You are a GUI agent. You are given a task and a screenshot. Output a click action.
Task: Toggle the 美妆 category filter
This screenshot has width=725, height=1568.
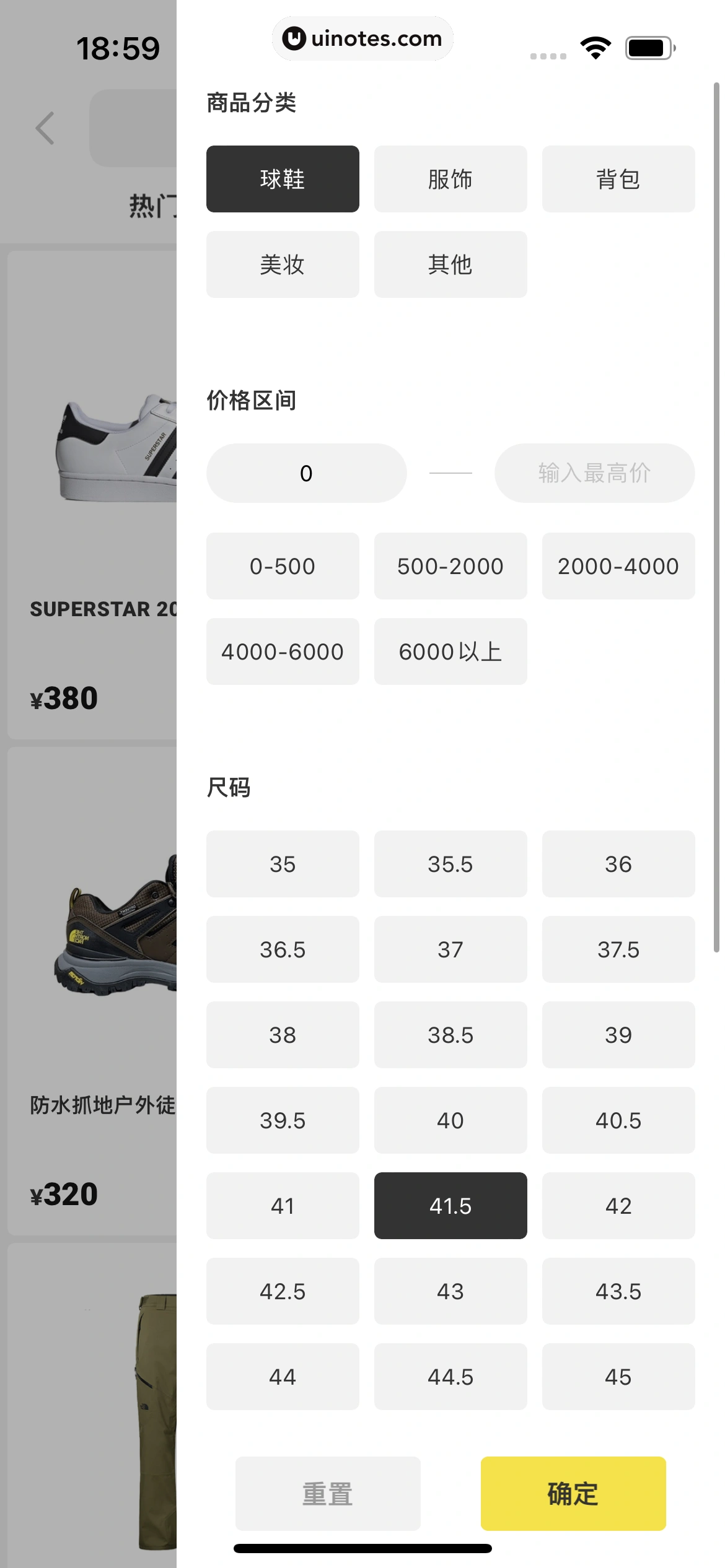[x=283, y=264]
